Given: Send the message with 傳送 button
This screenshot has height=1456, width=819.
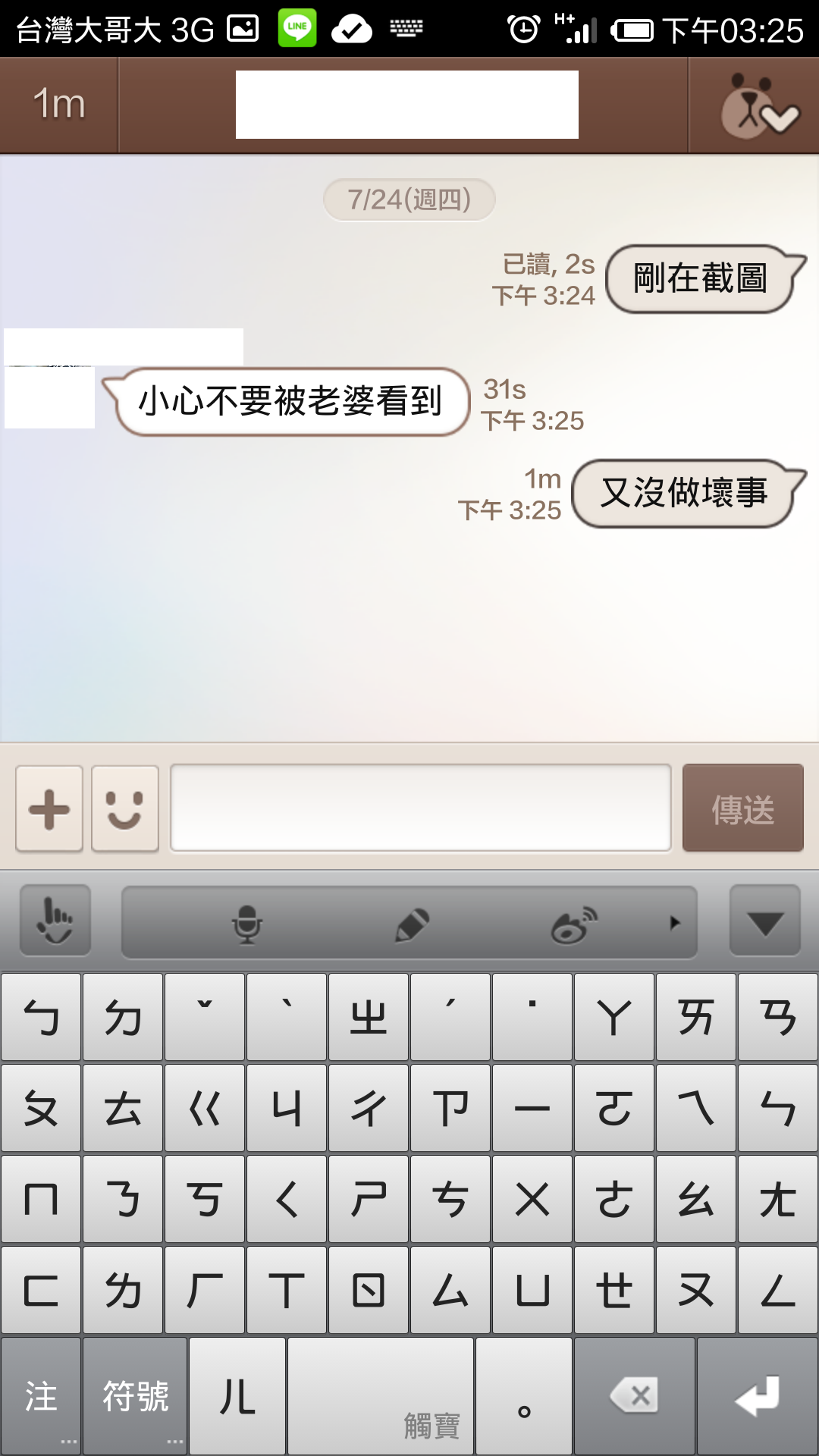Looking at the screenshot, I should point(743,808).
